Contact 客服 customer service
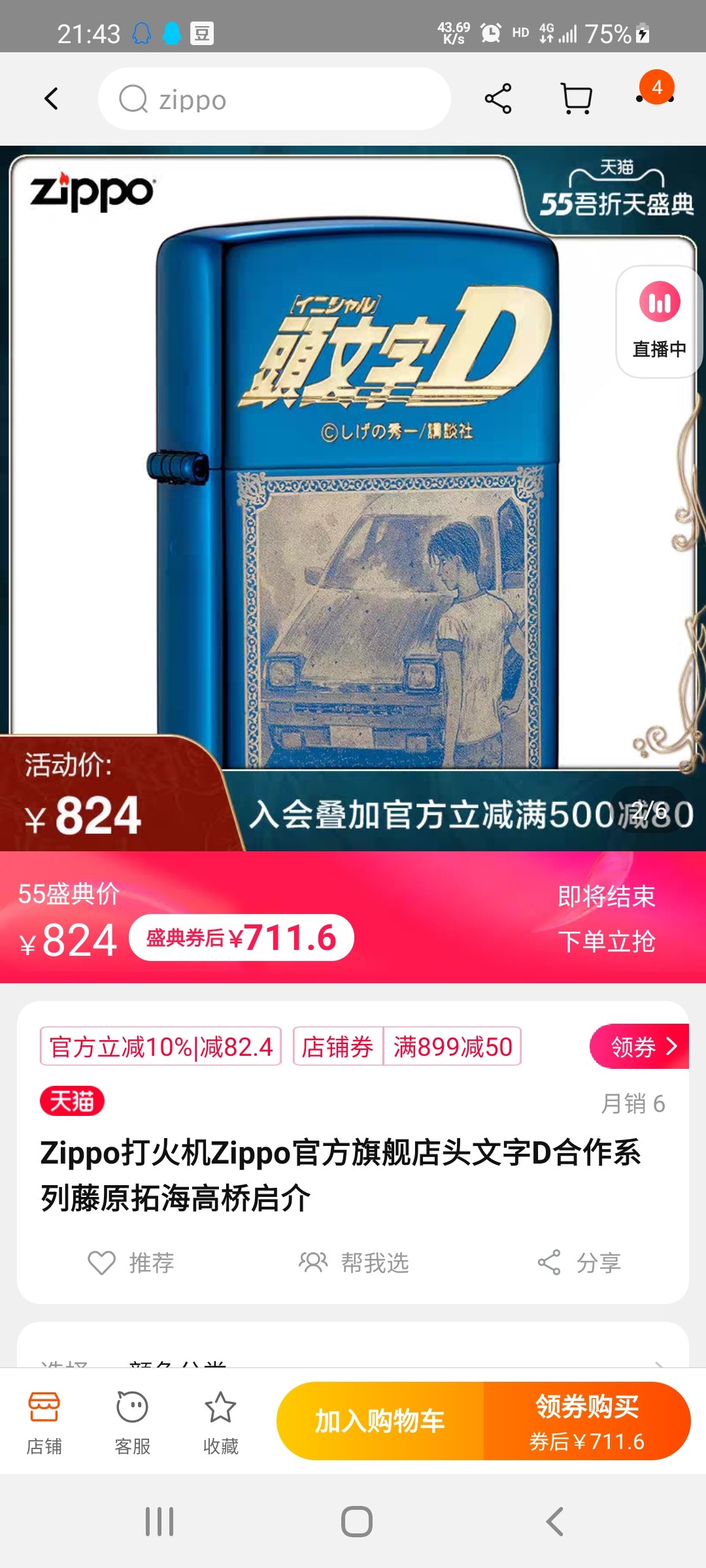 click(132, 1422)
